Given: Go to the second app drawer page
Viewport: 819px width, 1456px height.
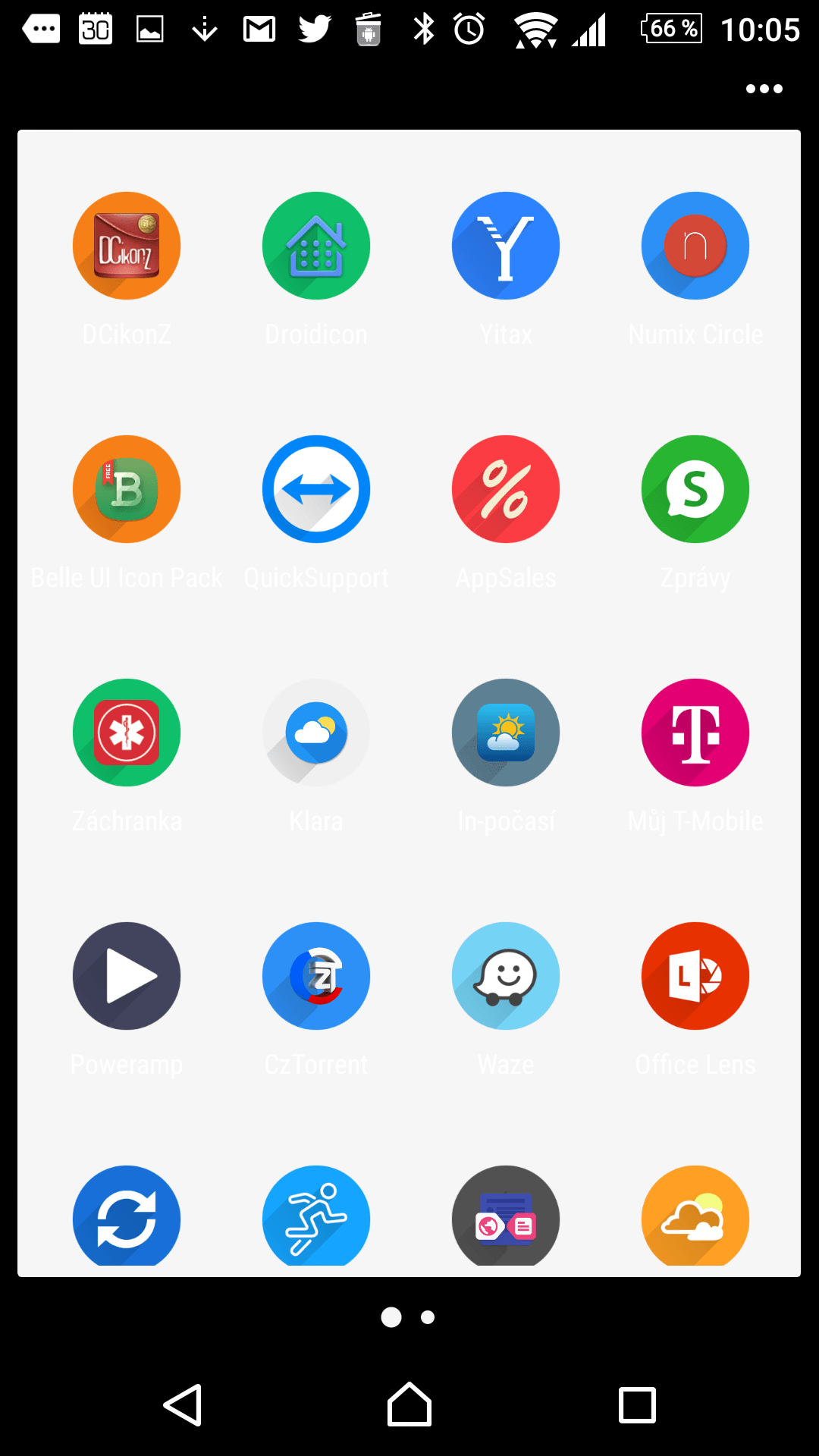Looking at the screenshot, I should (x=428, y=1317).
